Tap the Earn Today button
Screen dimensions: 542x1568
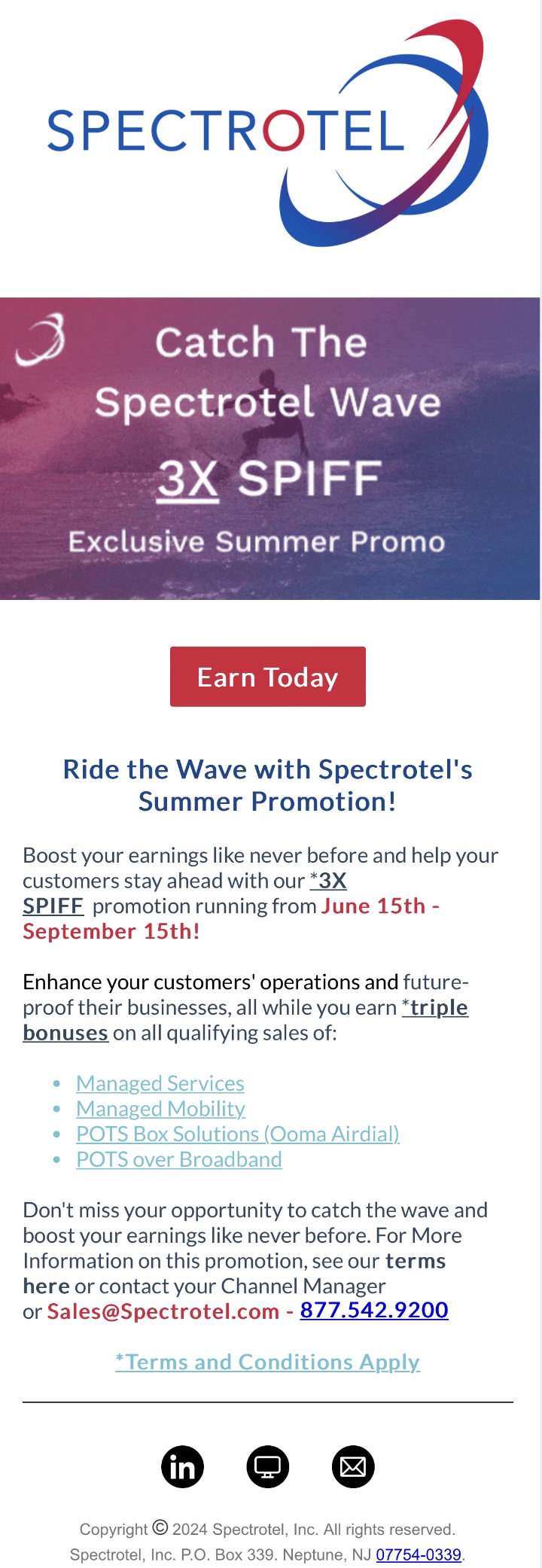click(x=267, y=677)
